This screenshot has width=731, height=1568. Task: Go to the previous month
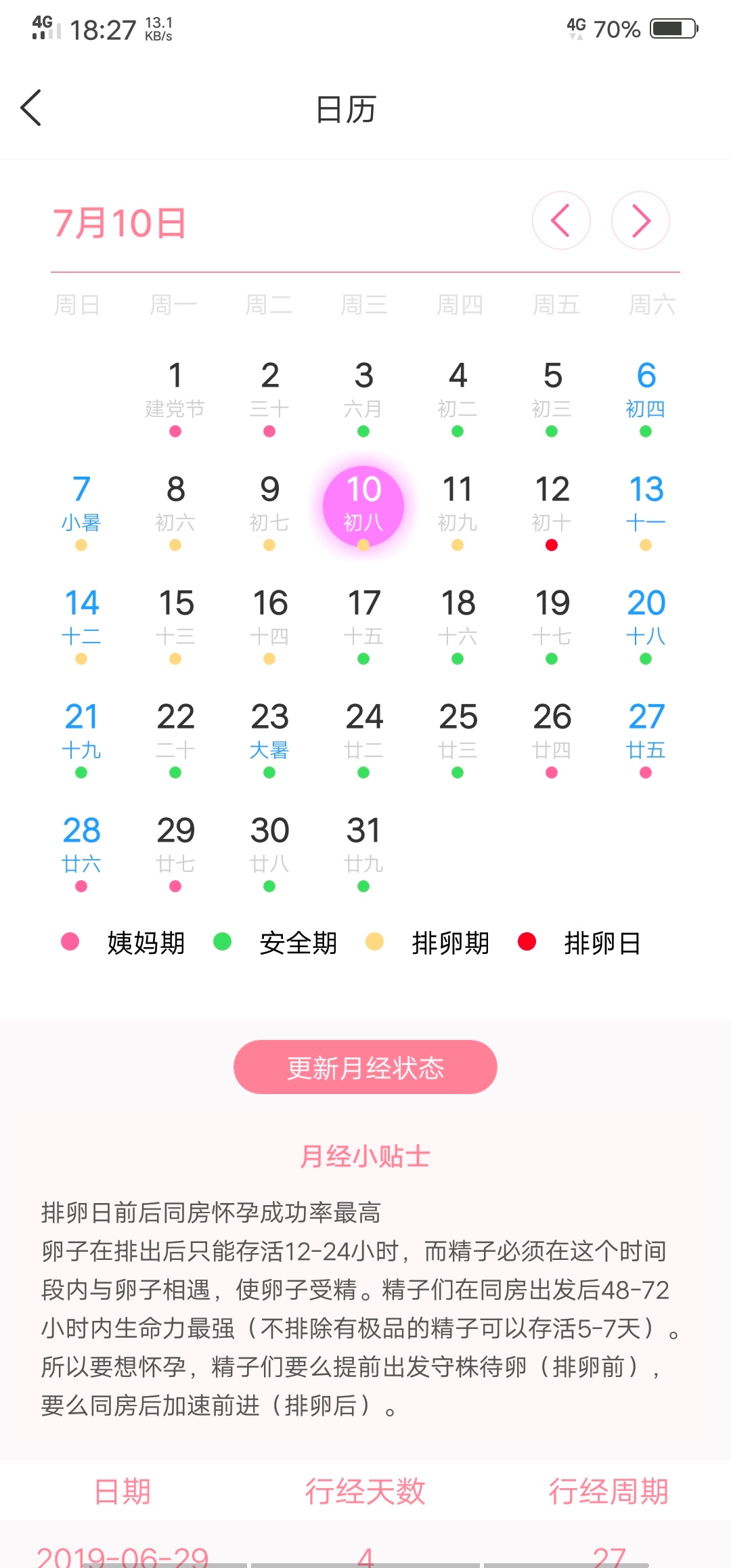point(561,221)
